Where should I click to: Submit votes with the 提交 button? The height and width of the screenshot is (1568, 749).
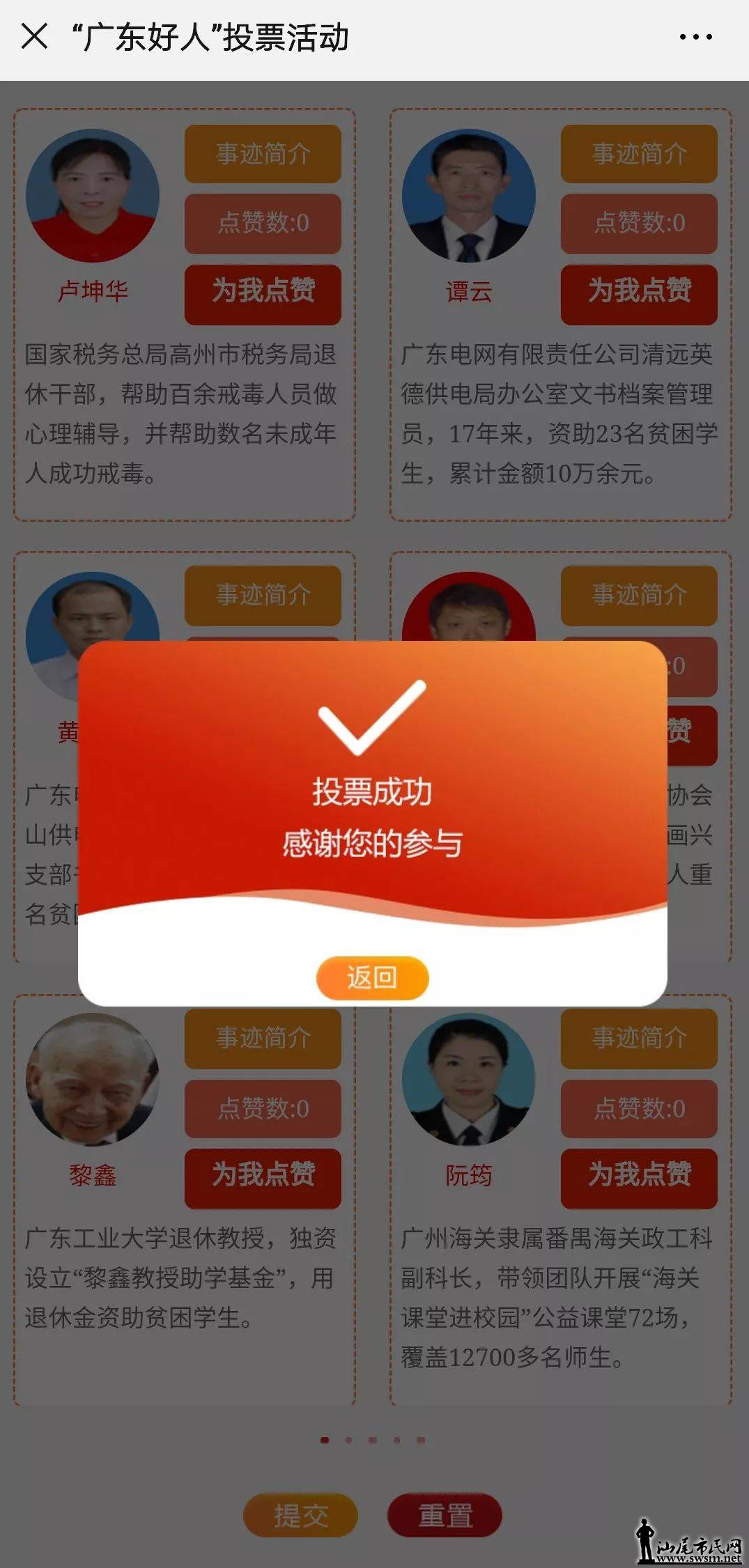300,1515
